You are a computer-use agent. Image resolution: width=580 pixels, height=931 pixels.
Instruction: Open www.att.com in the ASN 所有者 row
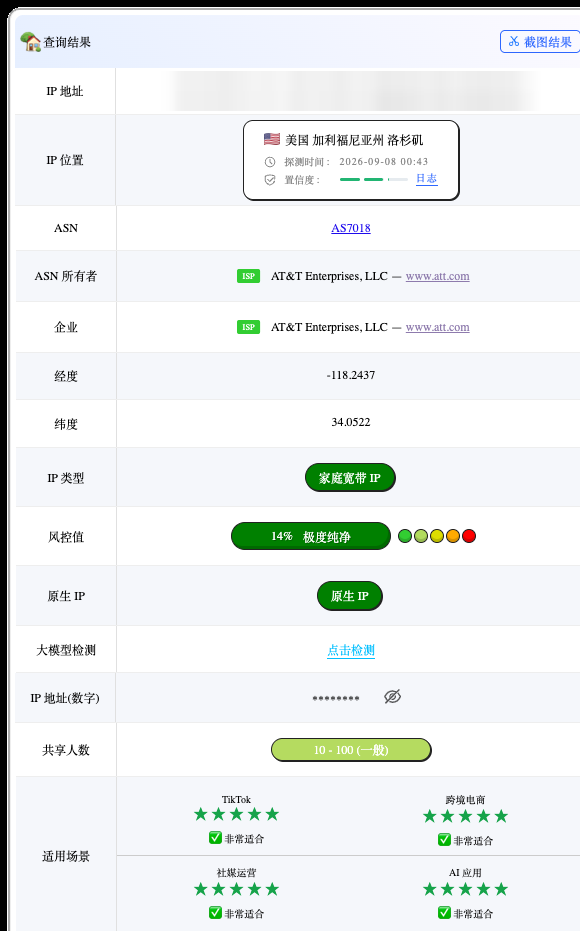coord(438,276)
